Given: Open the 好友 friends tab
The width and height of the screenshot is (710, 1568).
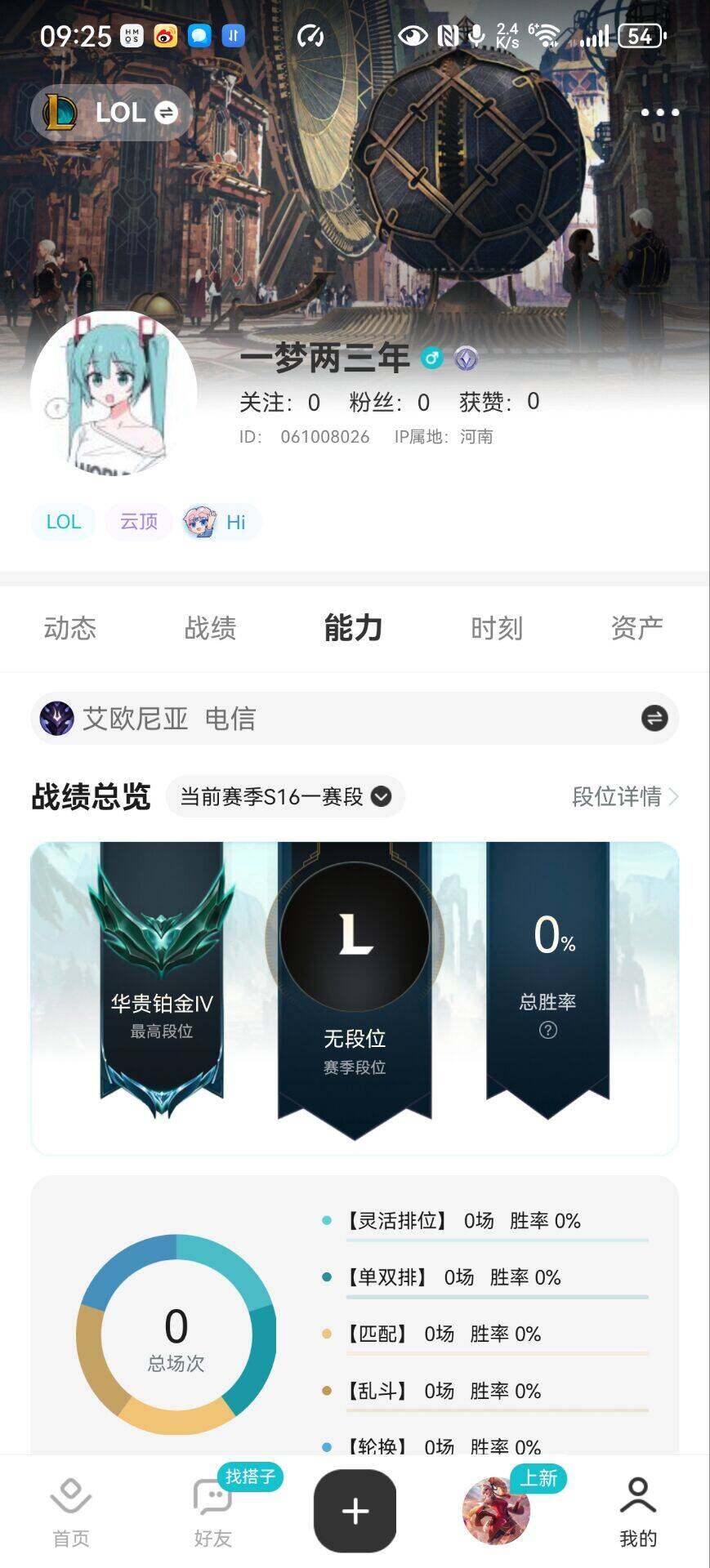Looking at the screenshot, I should coord(213,1512).
